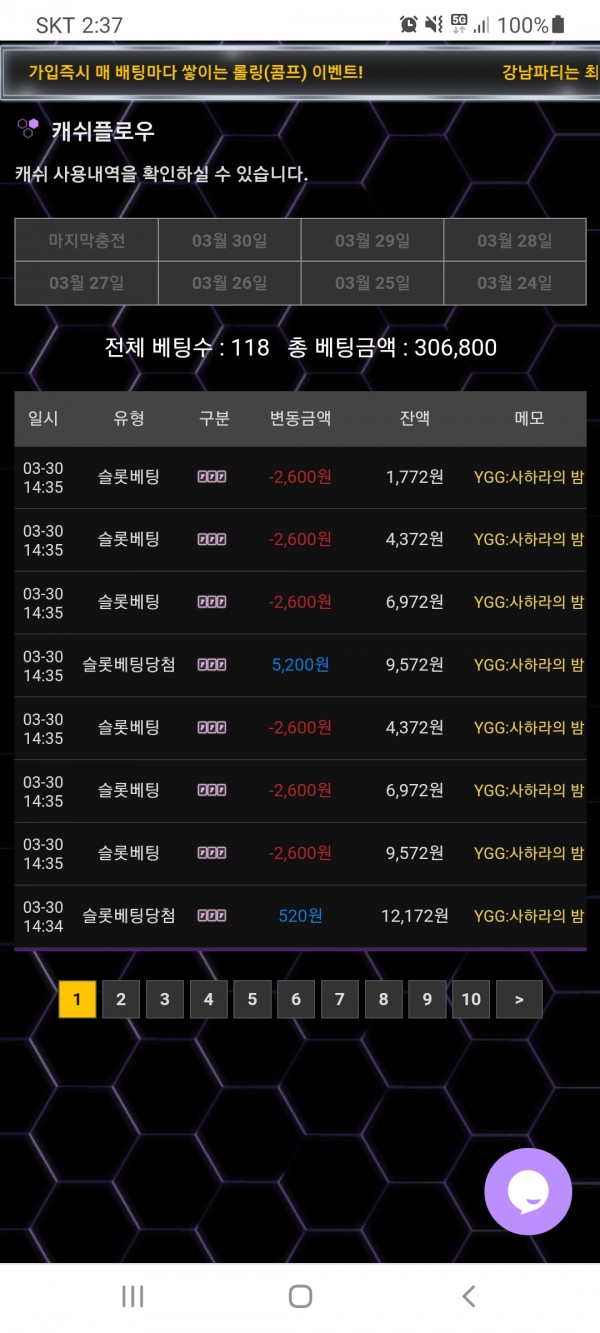Select the 마지막충전 filter

coord(87,240)
